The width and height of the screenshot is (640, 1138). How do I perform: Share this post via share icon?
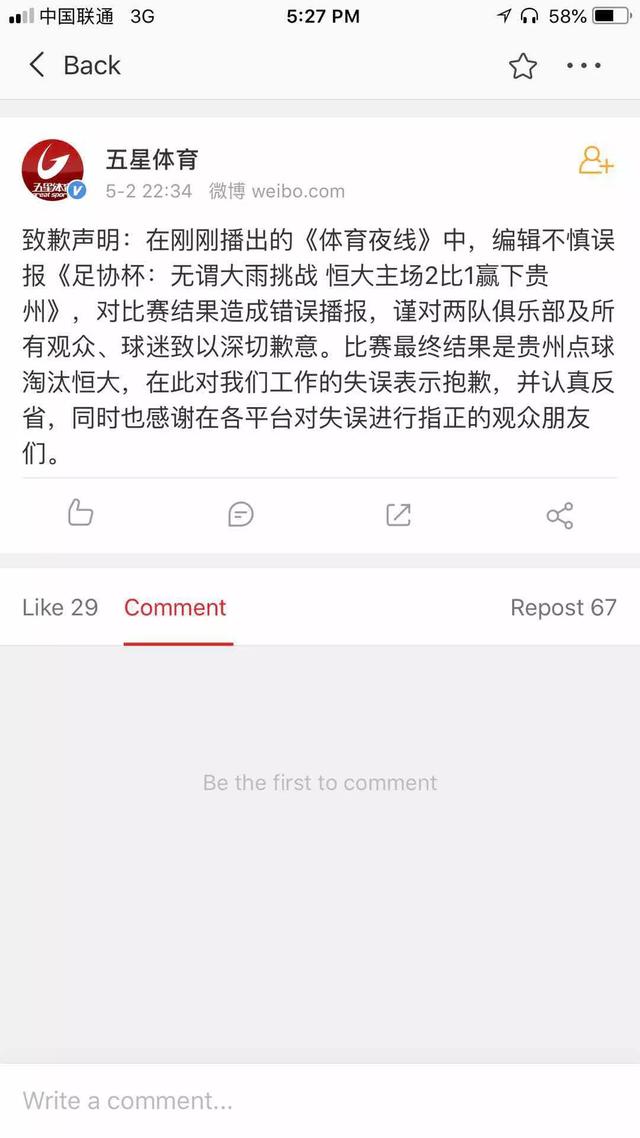(559, 515)
